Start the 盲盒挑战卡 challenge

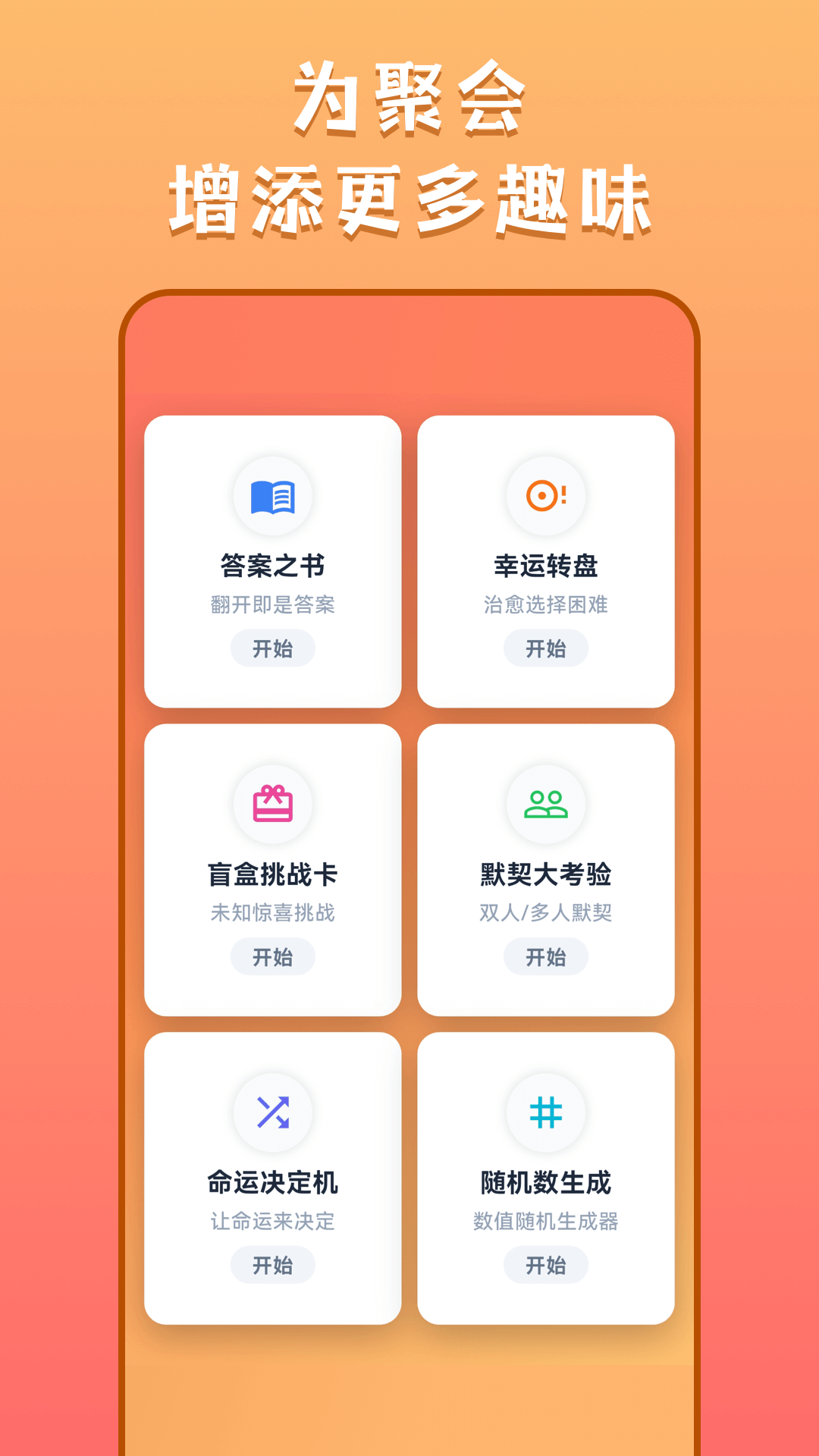pos(273,956)
